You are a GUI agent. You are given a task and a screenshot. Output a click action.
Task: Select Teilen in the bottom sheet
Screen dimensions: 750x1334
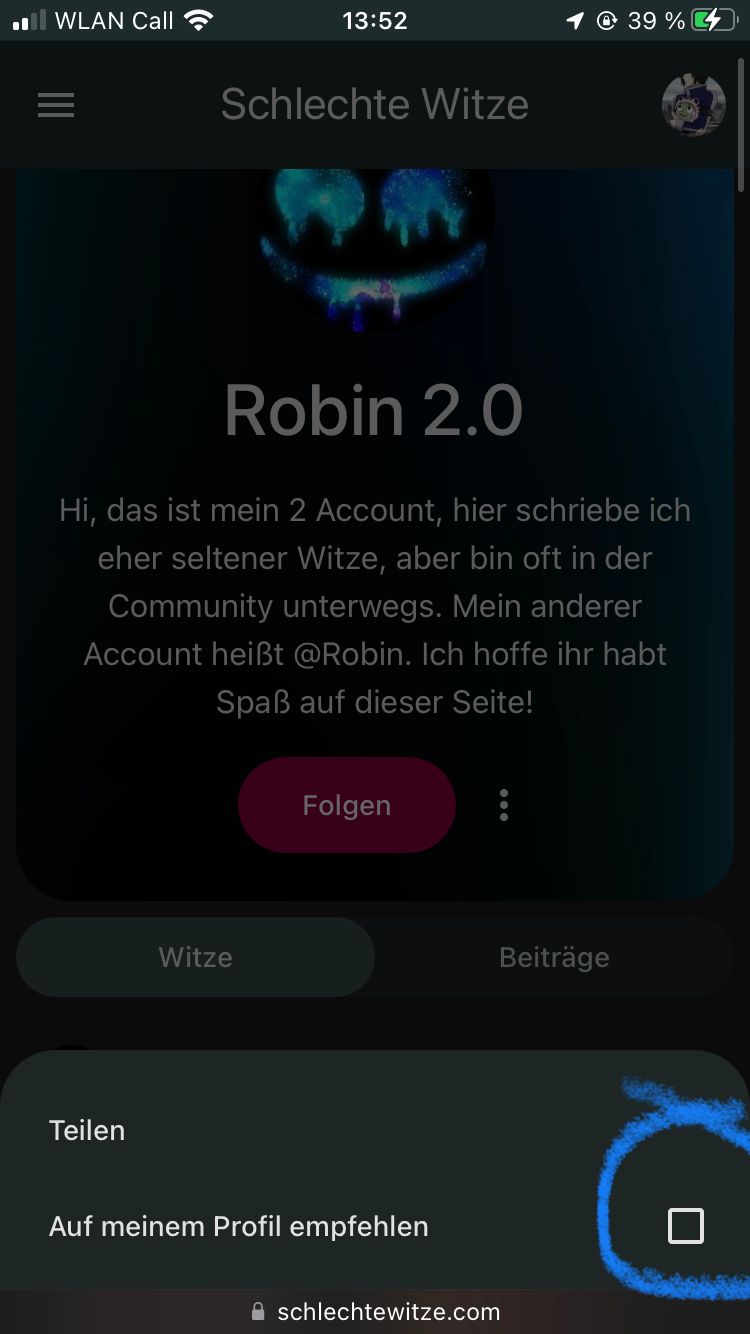[x=88, y=1130]
